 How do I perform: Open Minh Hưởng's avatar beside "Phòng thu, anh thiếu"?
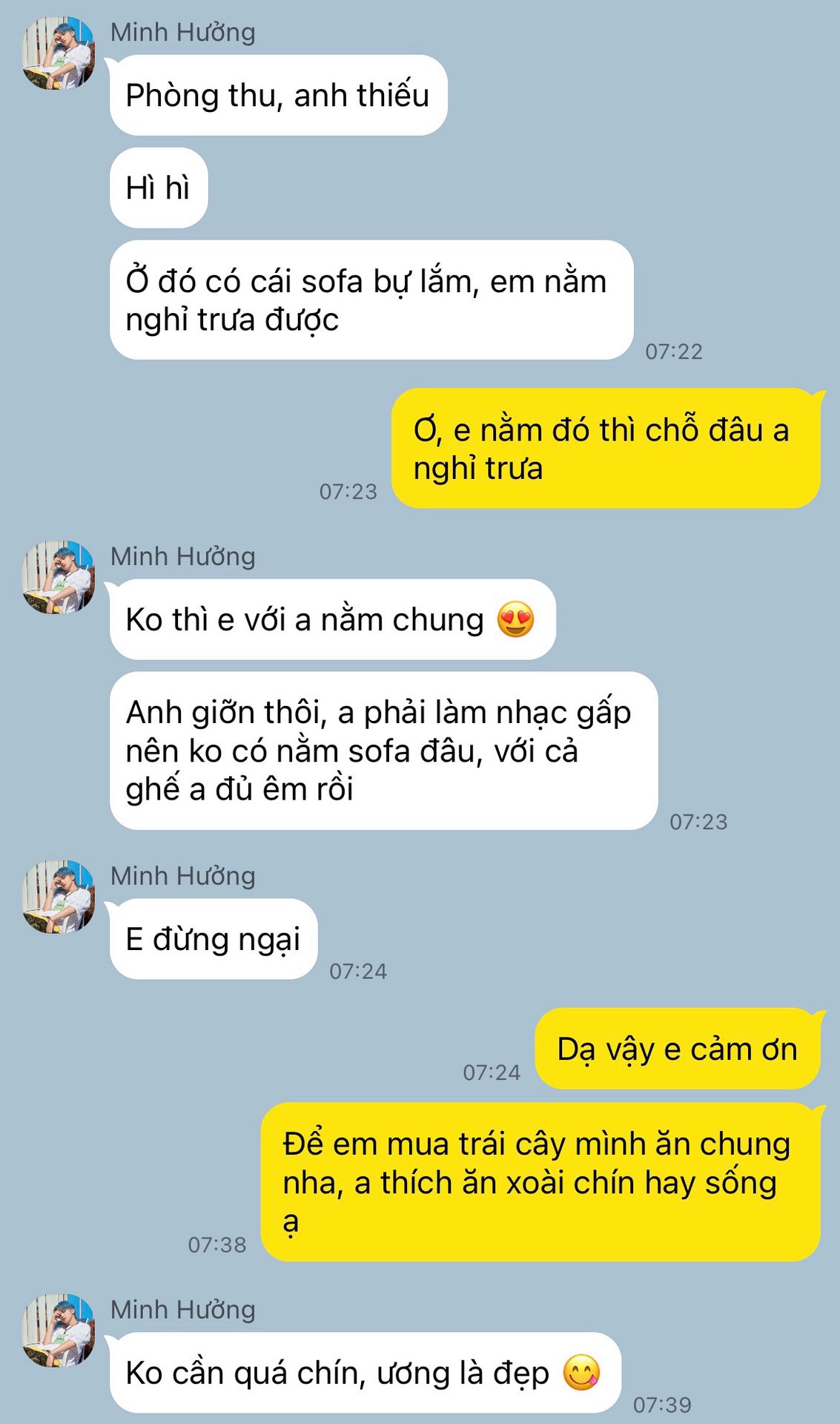[x=59, y=53]
